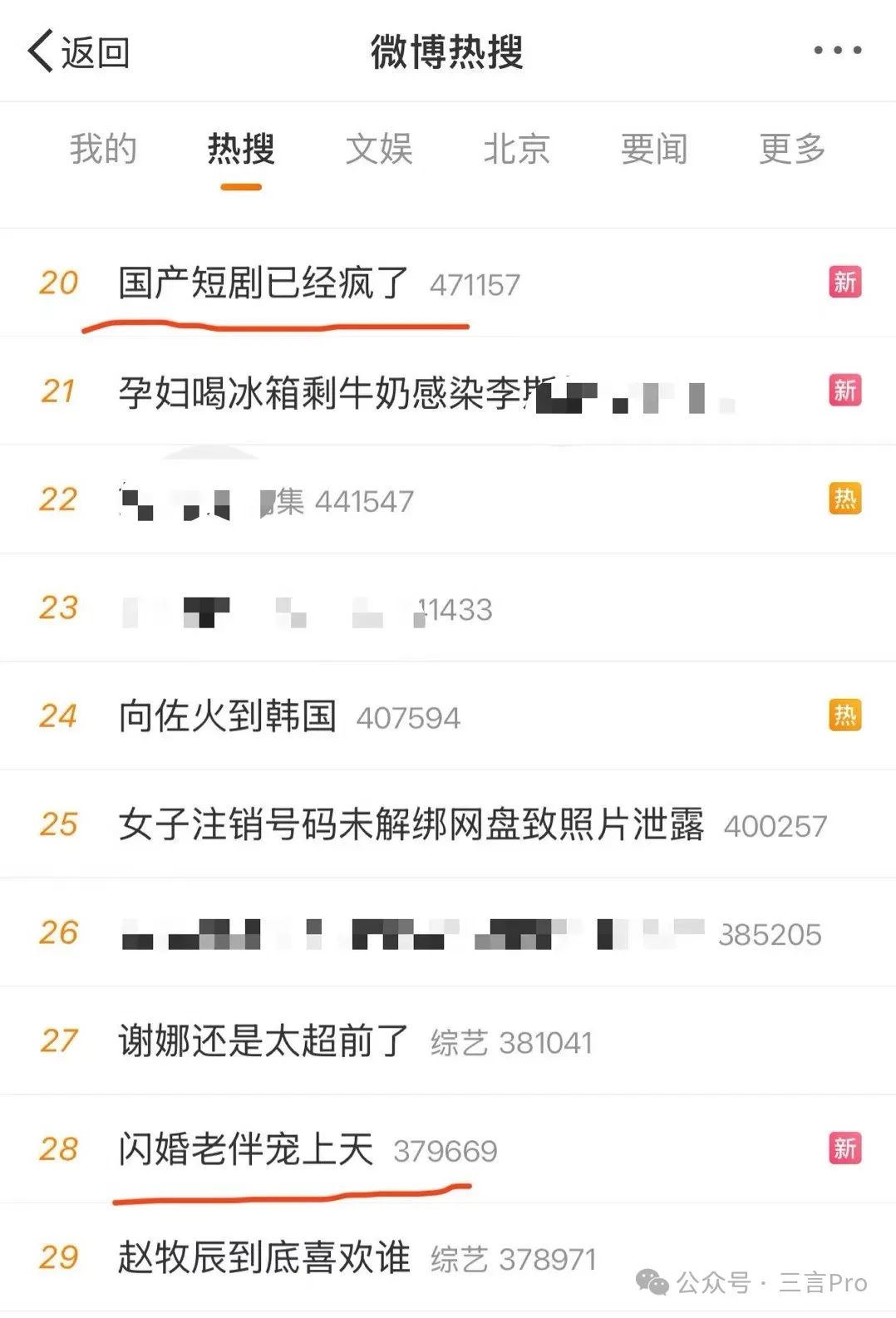Open the three-dot overflow menu
Screen dimensions: 896x1318
[x=837, y=51]
